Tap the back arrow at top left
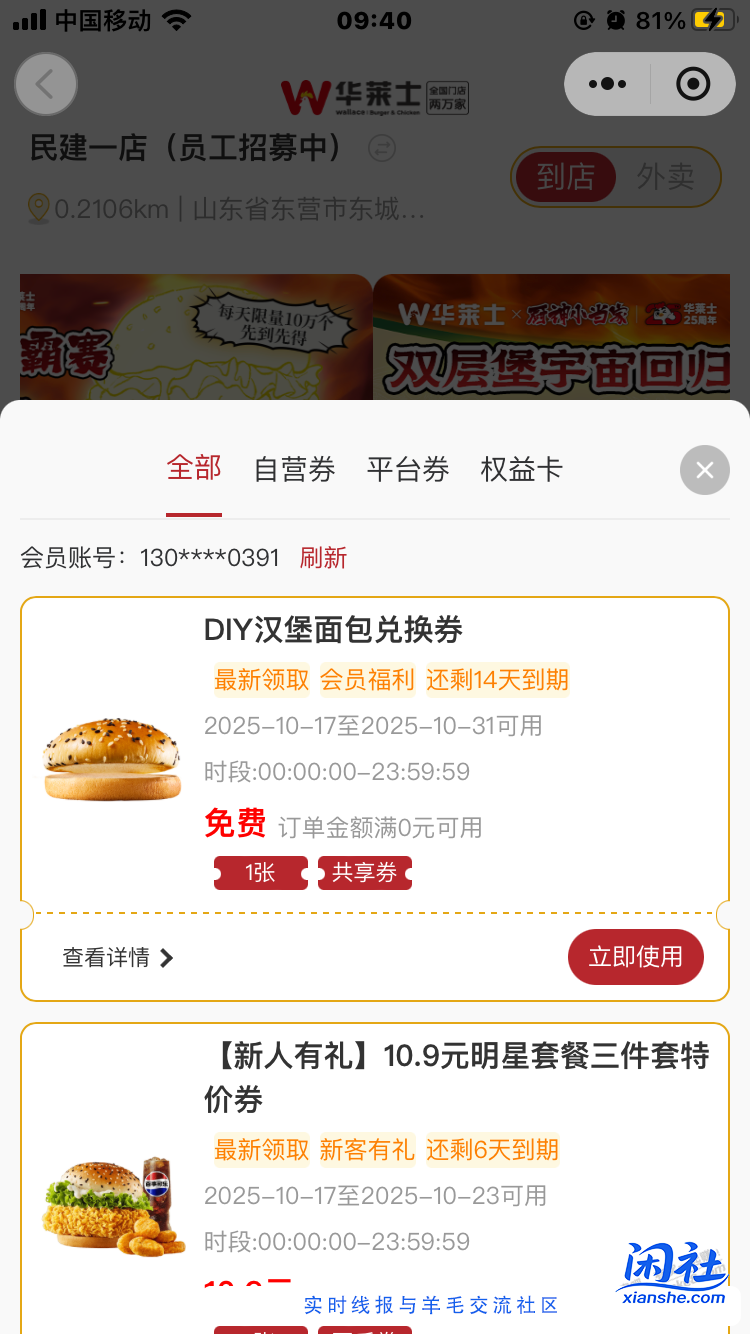Screen dimensions: 750x1334 [x=45, y=84]
